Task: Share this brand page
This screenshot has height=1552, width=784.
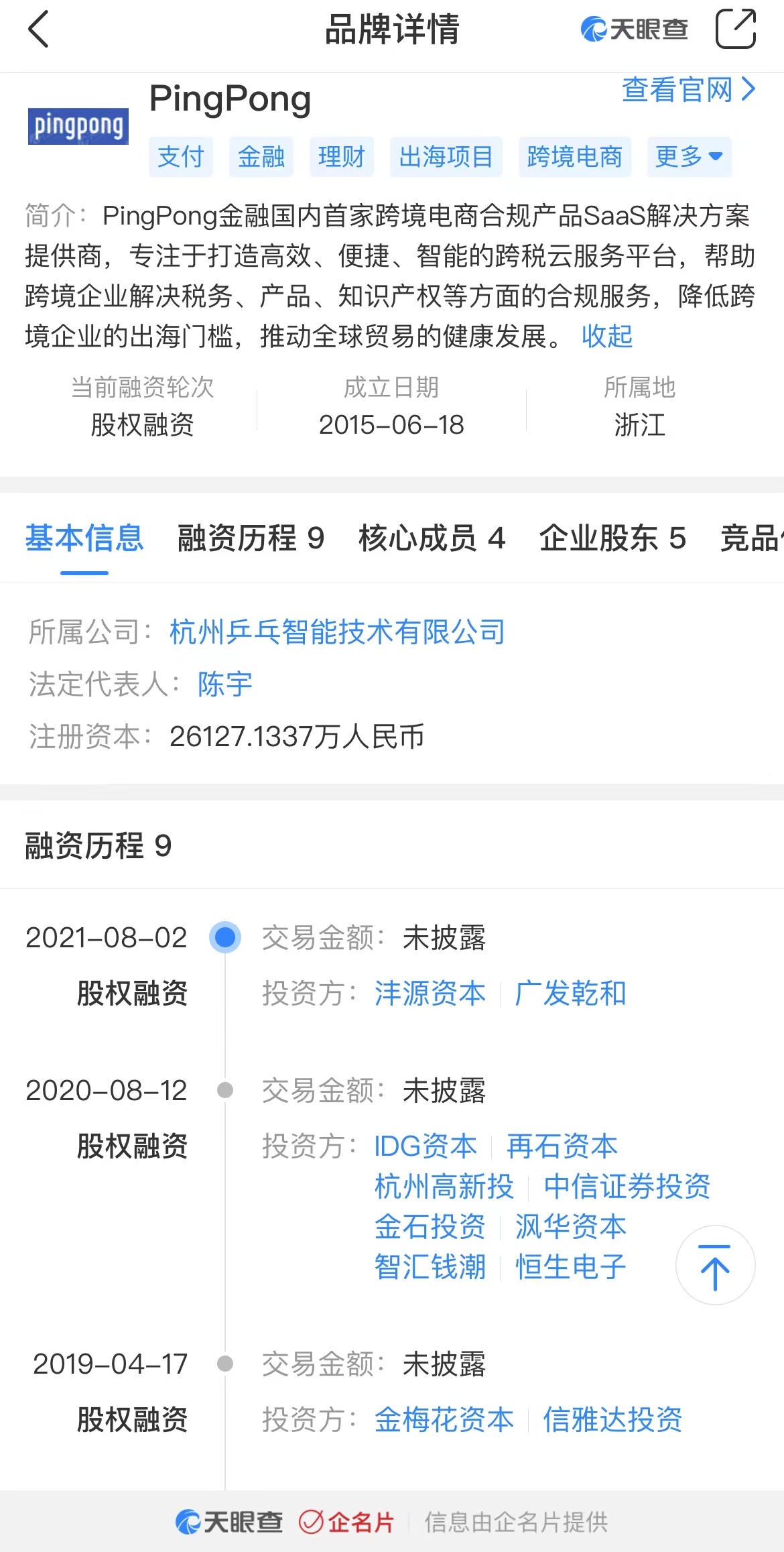Action: (x=736, y=29)
